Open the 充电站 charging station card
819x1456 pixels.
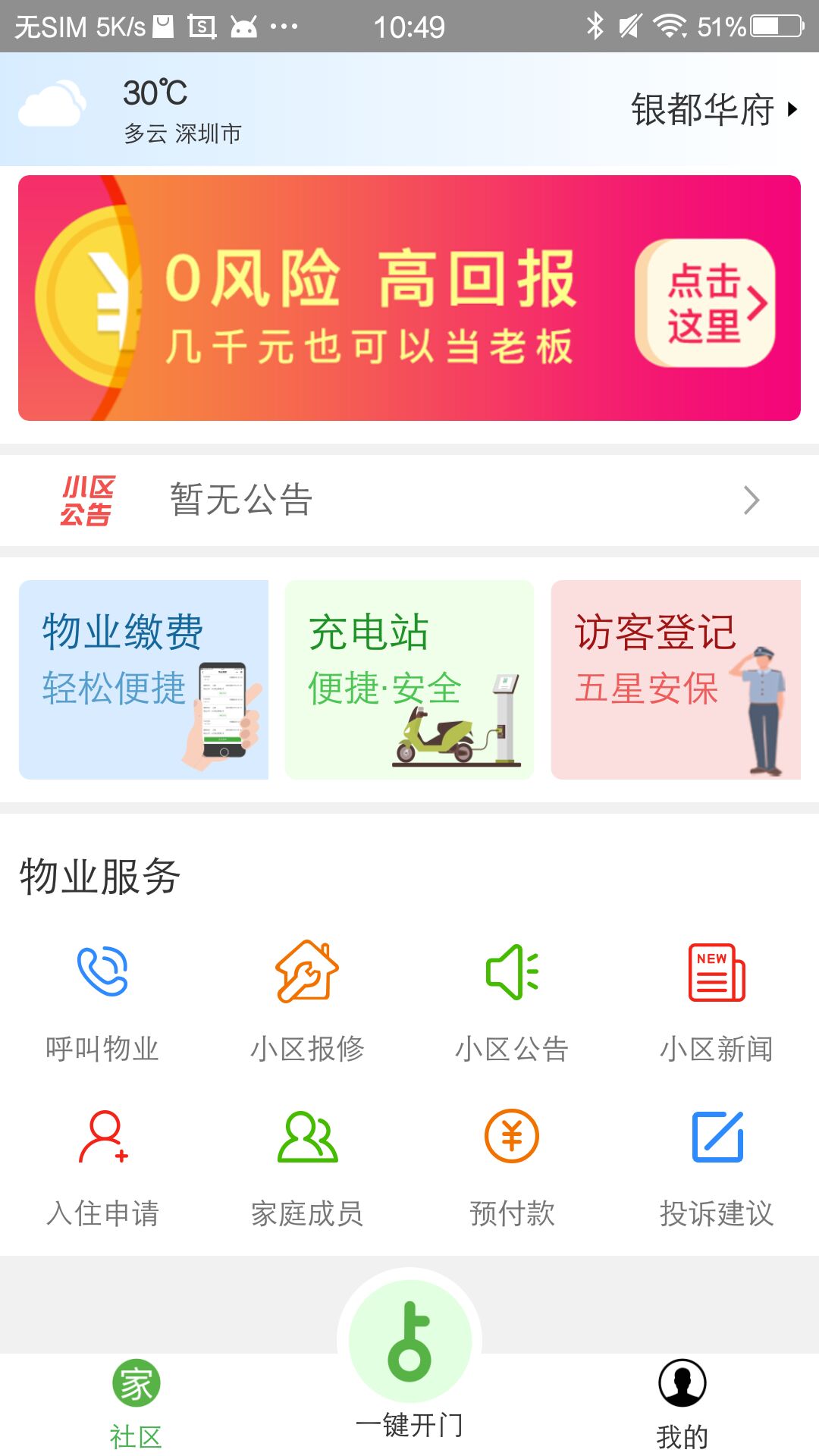409,679
